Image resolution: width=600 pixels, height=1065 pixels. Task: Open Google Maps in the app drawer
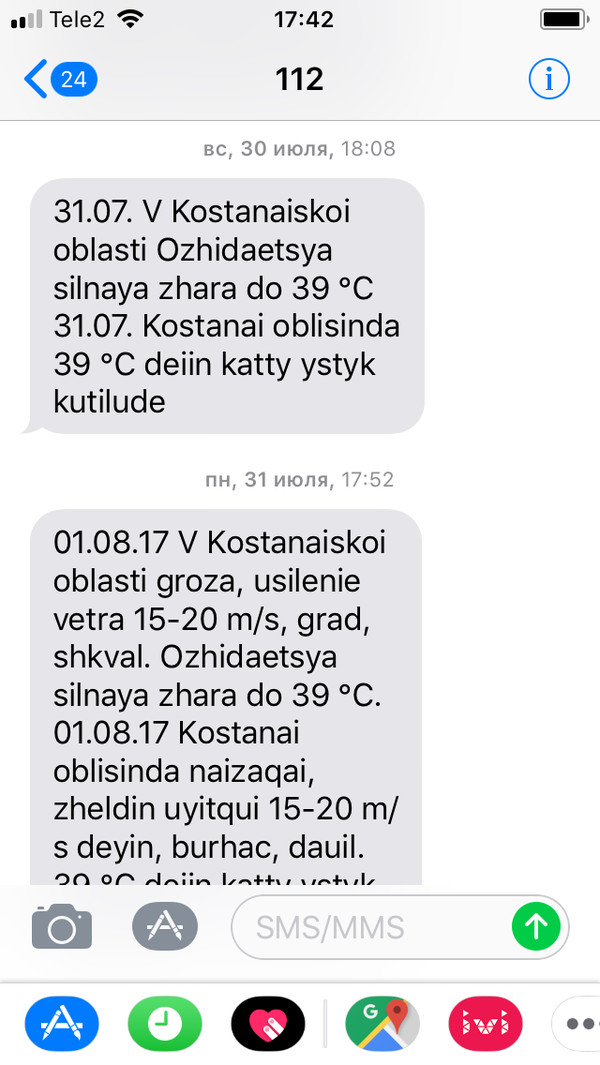pyautogui.click(x=382, y=1023)
